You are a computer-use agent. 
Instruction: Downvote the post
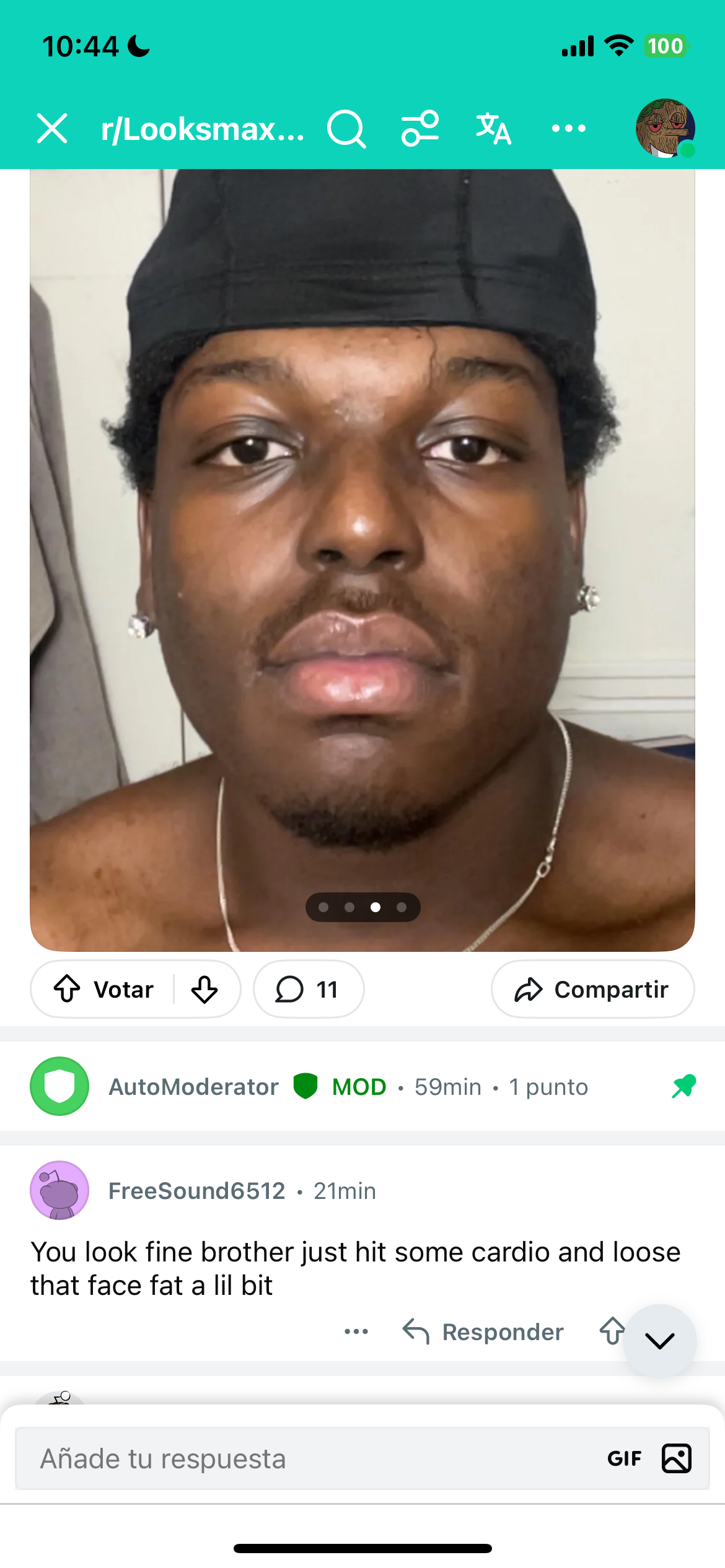click(x=204, y=989)
